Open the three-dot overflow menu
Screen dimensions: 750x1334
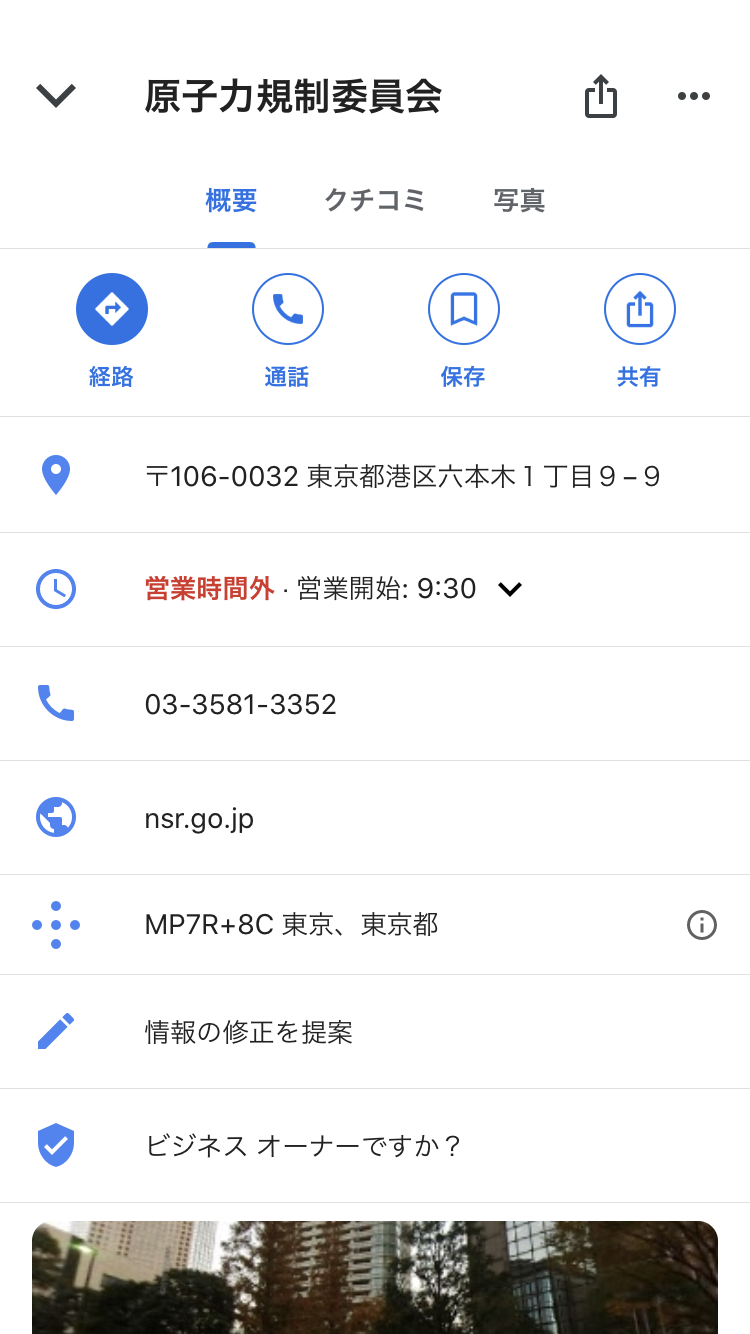coord(693,96)
